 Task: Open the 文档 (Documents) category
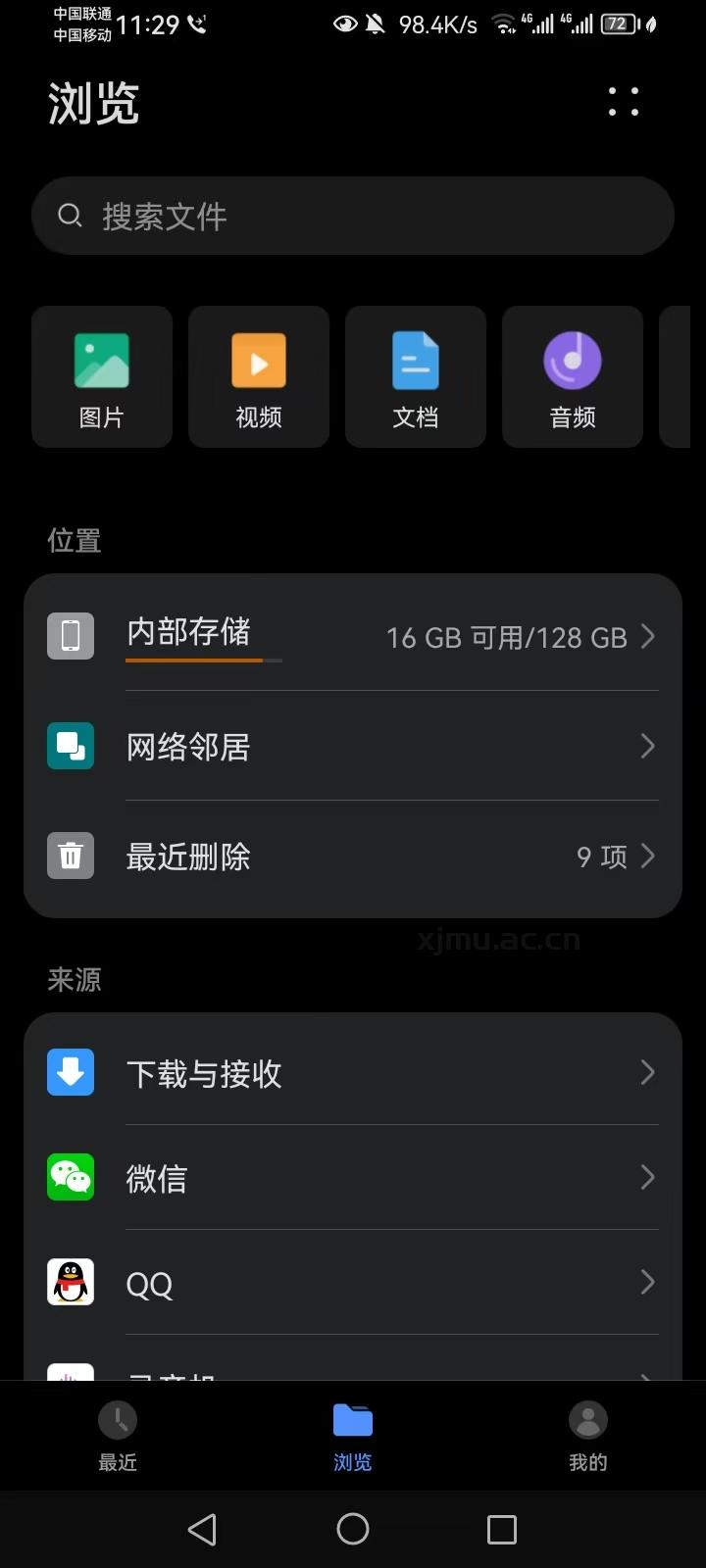(415, 376)
